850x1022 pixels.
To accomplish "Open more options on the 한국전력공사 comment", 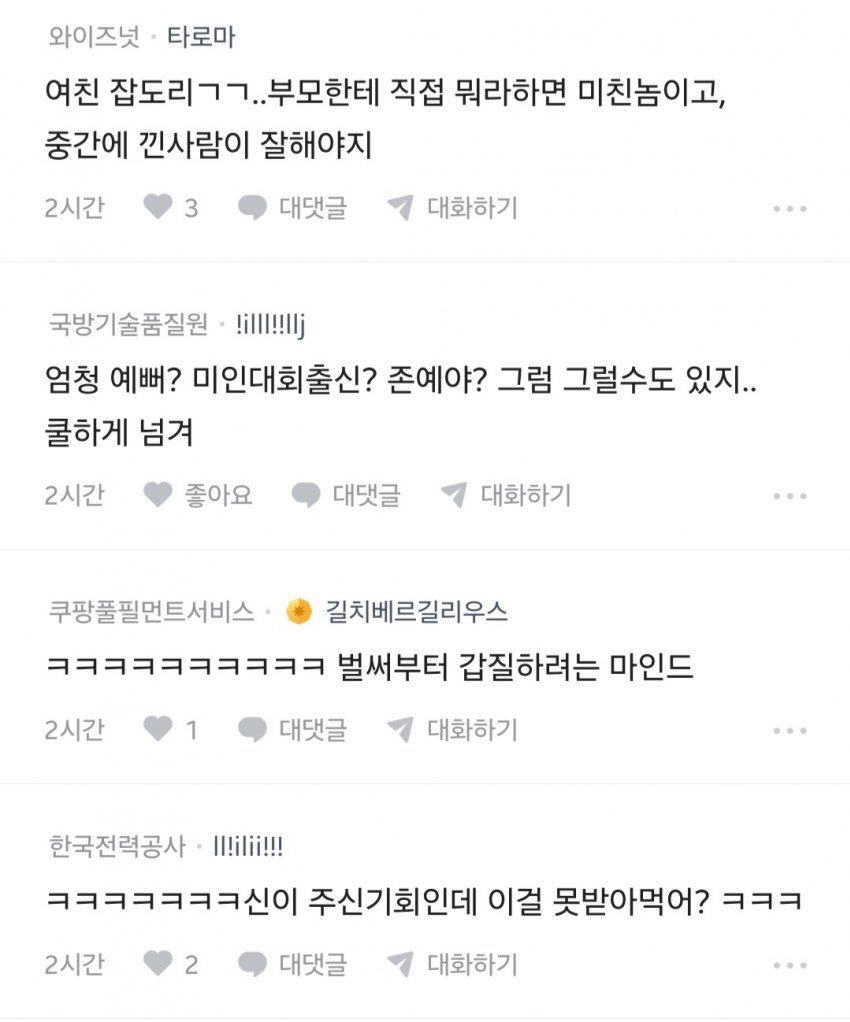I will [x=790, y=965].
